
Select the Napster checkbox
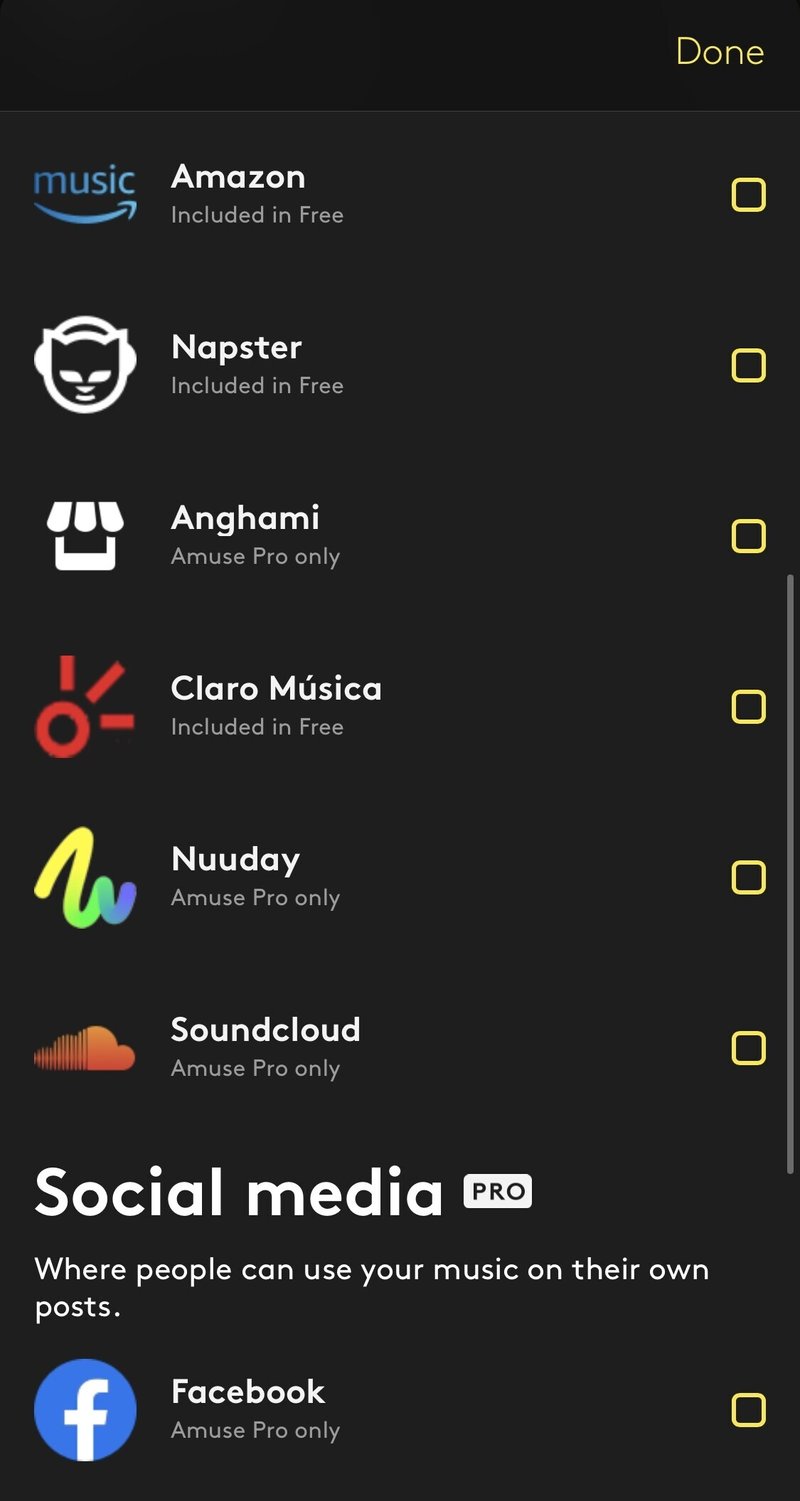pos(748,366)
